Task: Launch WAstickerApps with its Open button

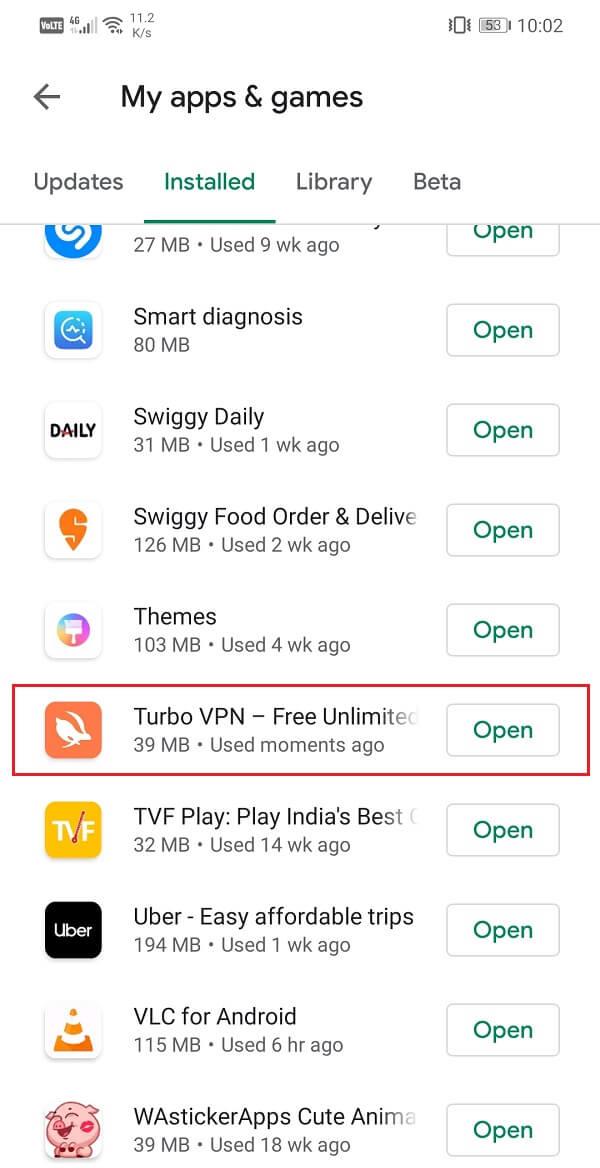Action: [502, 1130]
